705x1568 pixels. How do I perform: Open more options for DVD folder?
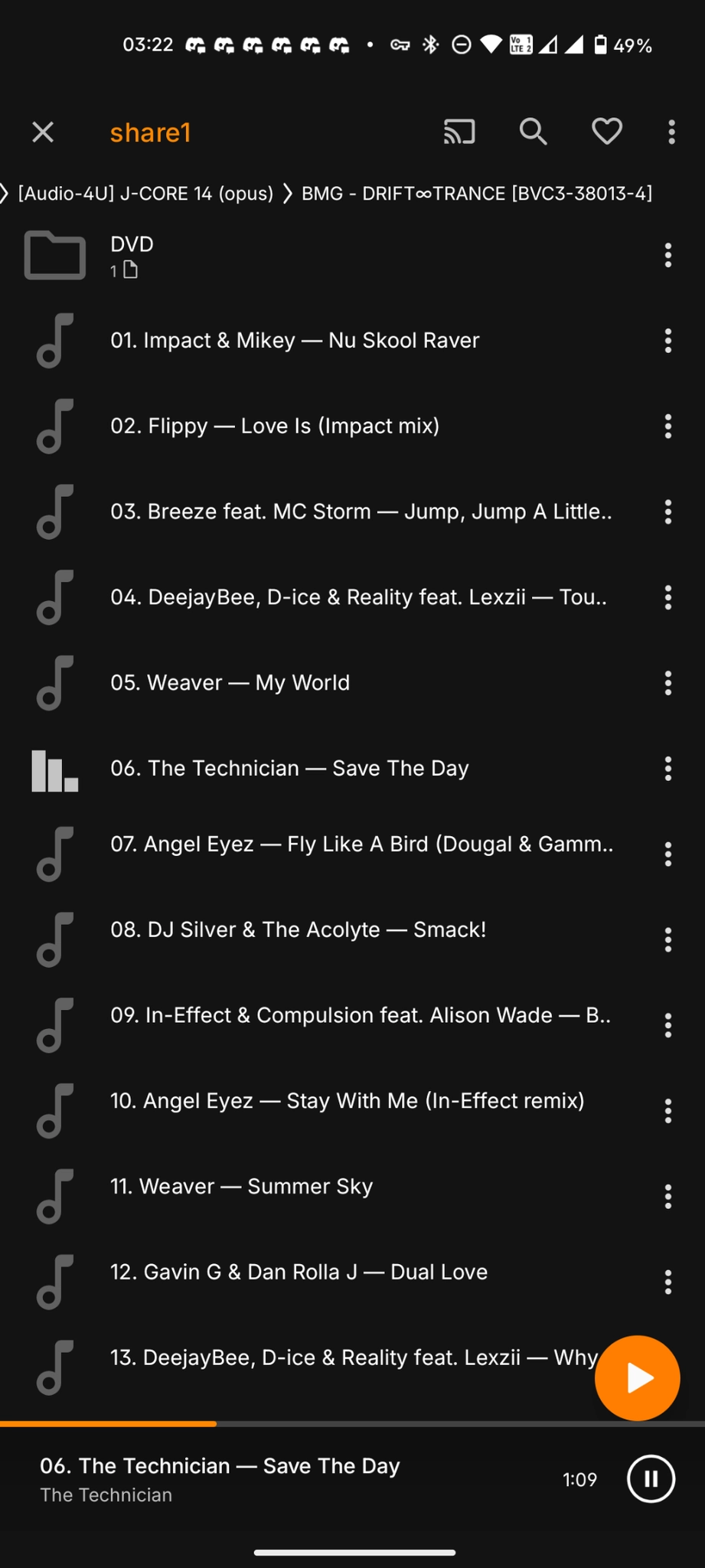667,255
